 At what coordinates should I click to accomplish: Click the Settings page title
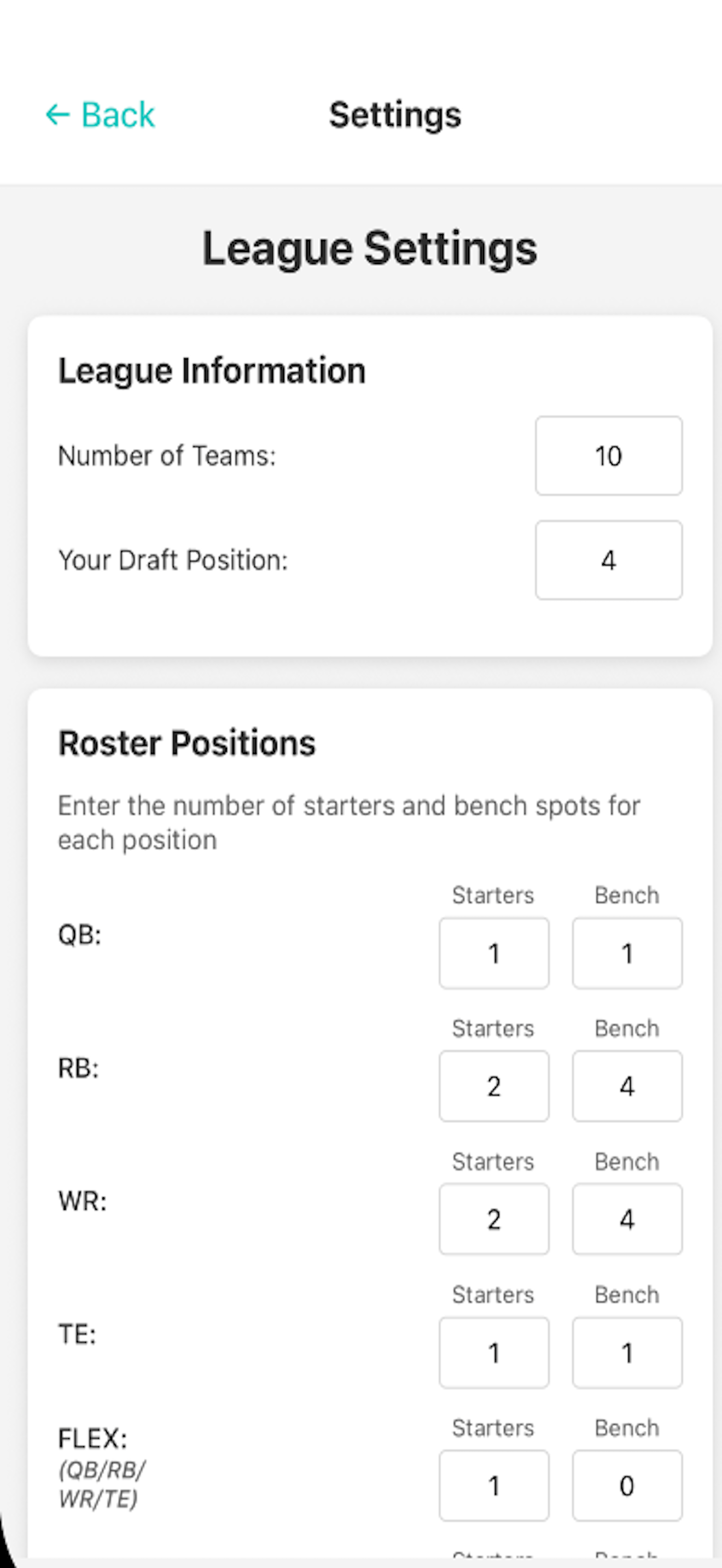click(395, 114)
